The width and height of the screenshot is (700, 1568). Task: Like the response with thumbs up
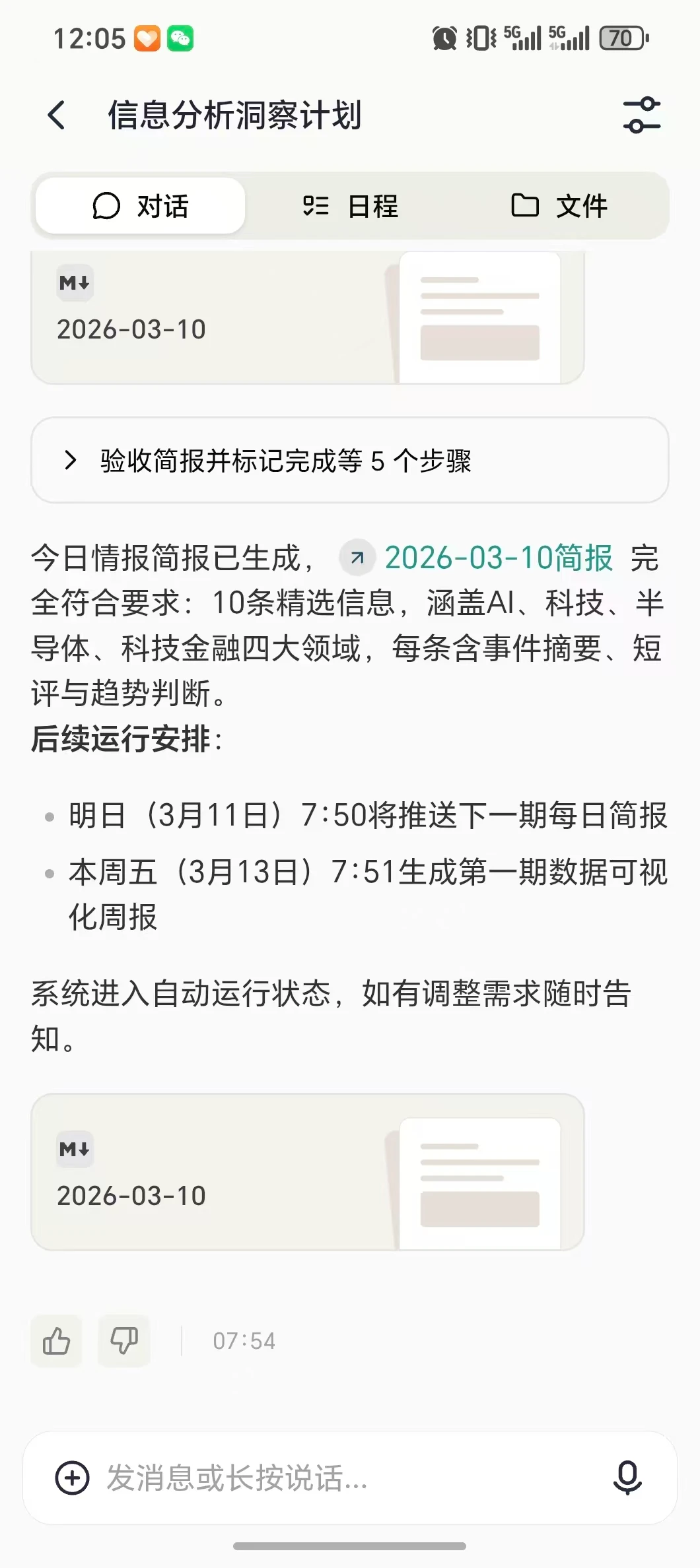pyautogui.click(x=57, y=1340)
